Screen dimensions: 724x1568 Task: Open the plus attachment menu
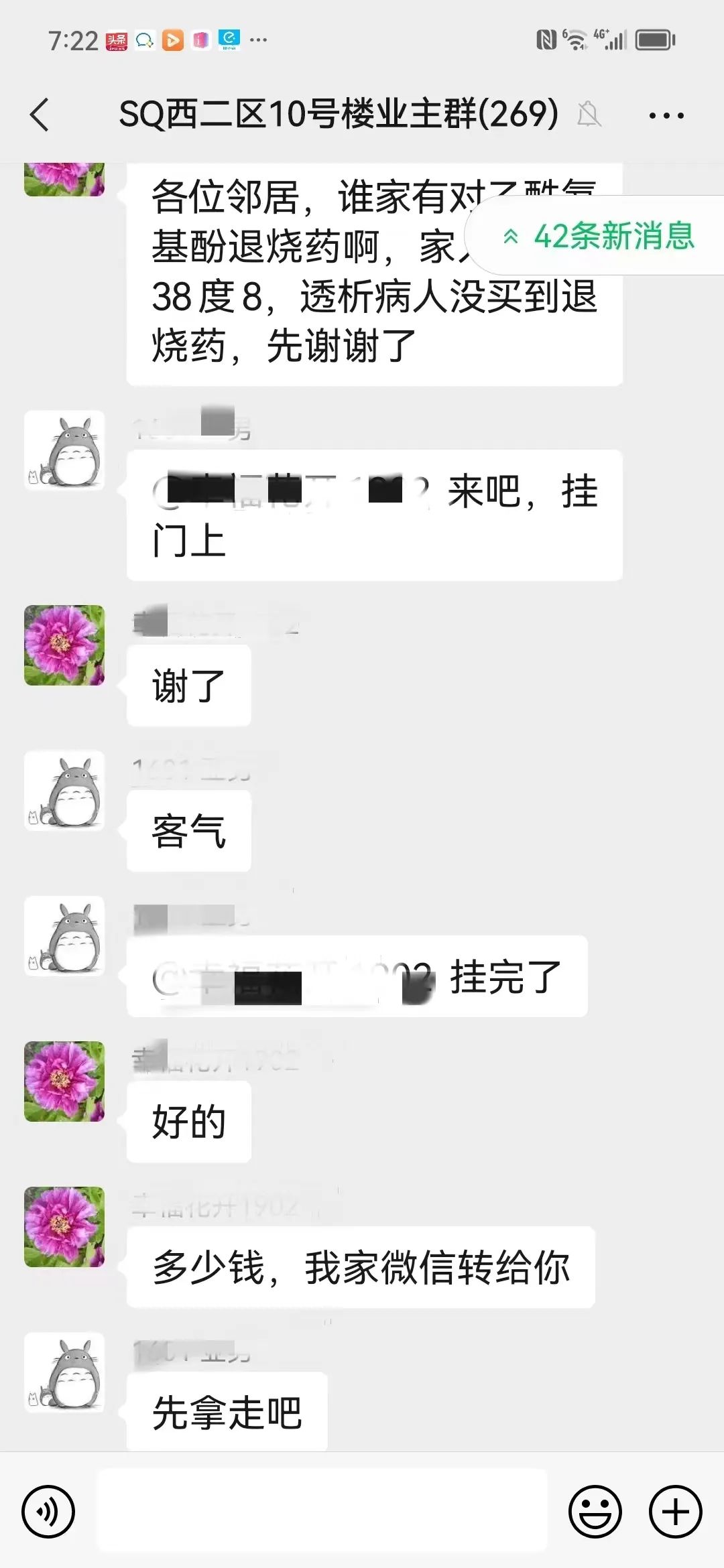pos(675,1512)
